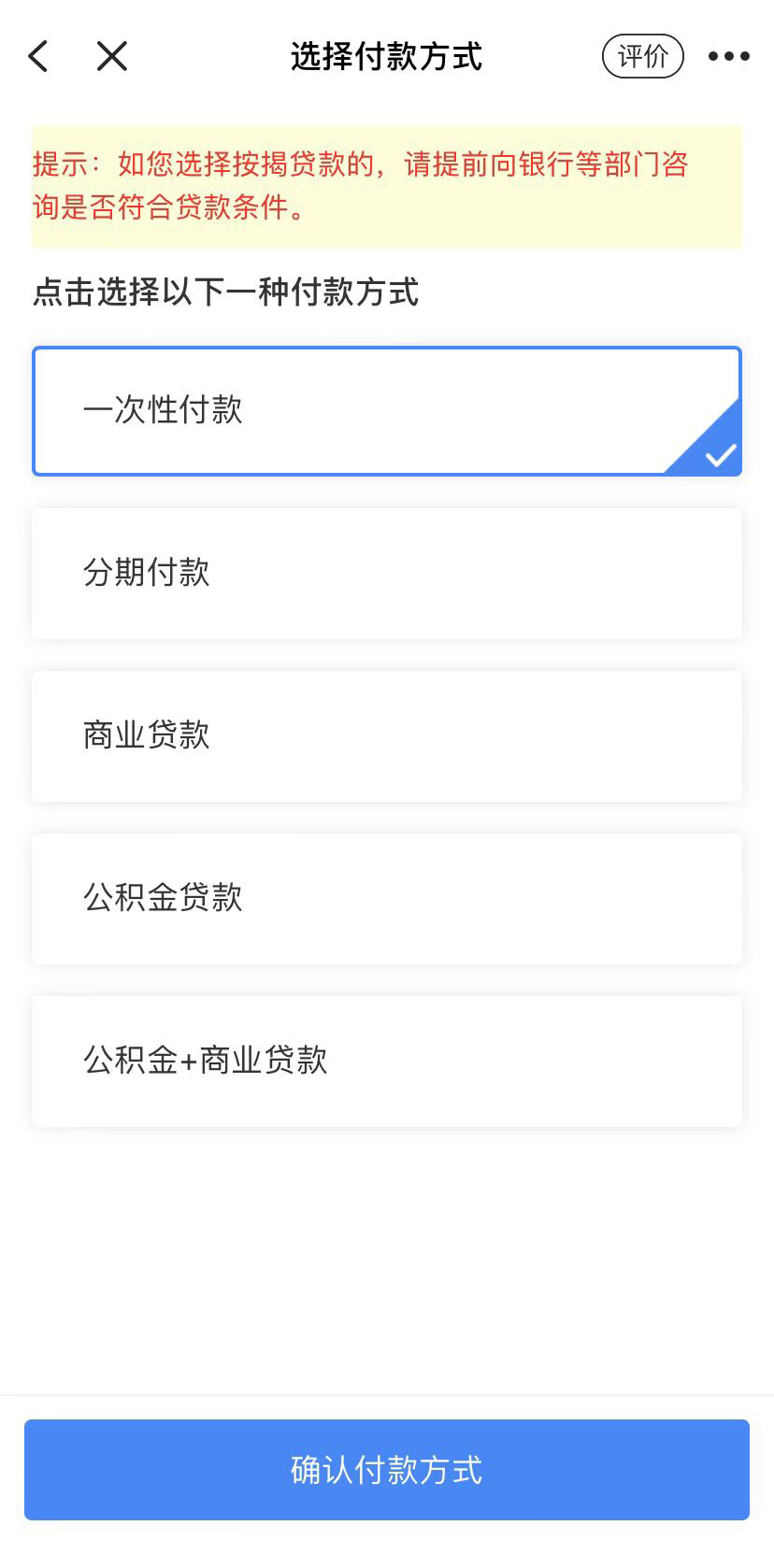Confirm with 确认付款方式 button
Viewport: 774px width, 1568px height.
[387, 1470]
